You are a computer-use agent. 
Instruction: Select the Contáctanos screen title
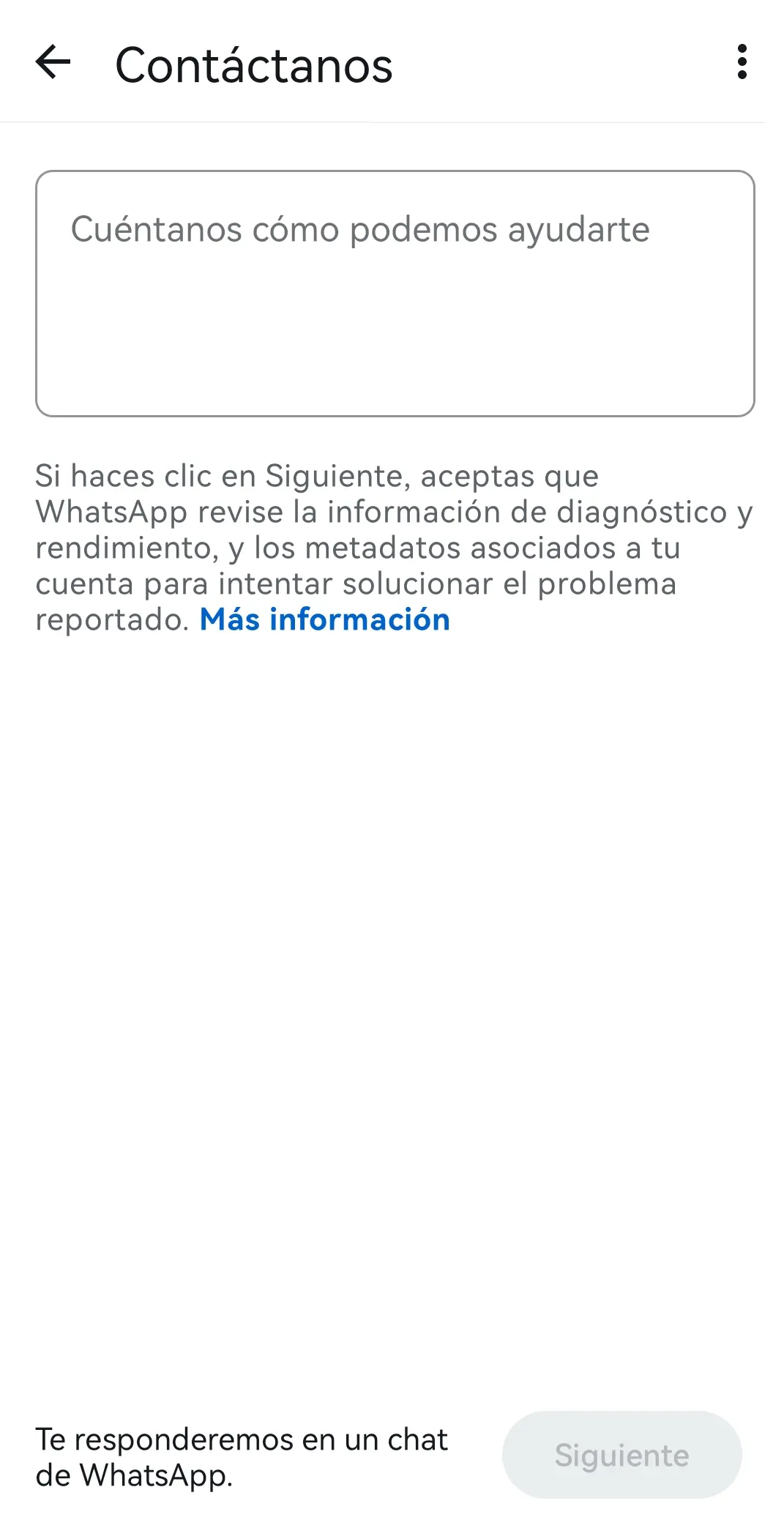pyautogui.click(x=255, y=66)
